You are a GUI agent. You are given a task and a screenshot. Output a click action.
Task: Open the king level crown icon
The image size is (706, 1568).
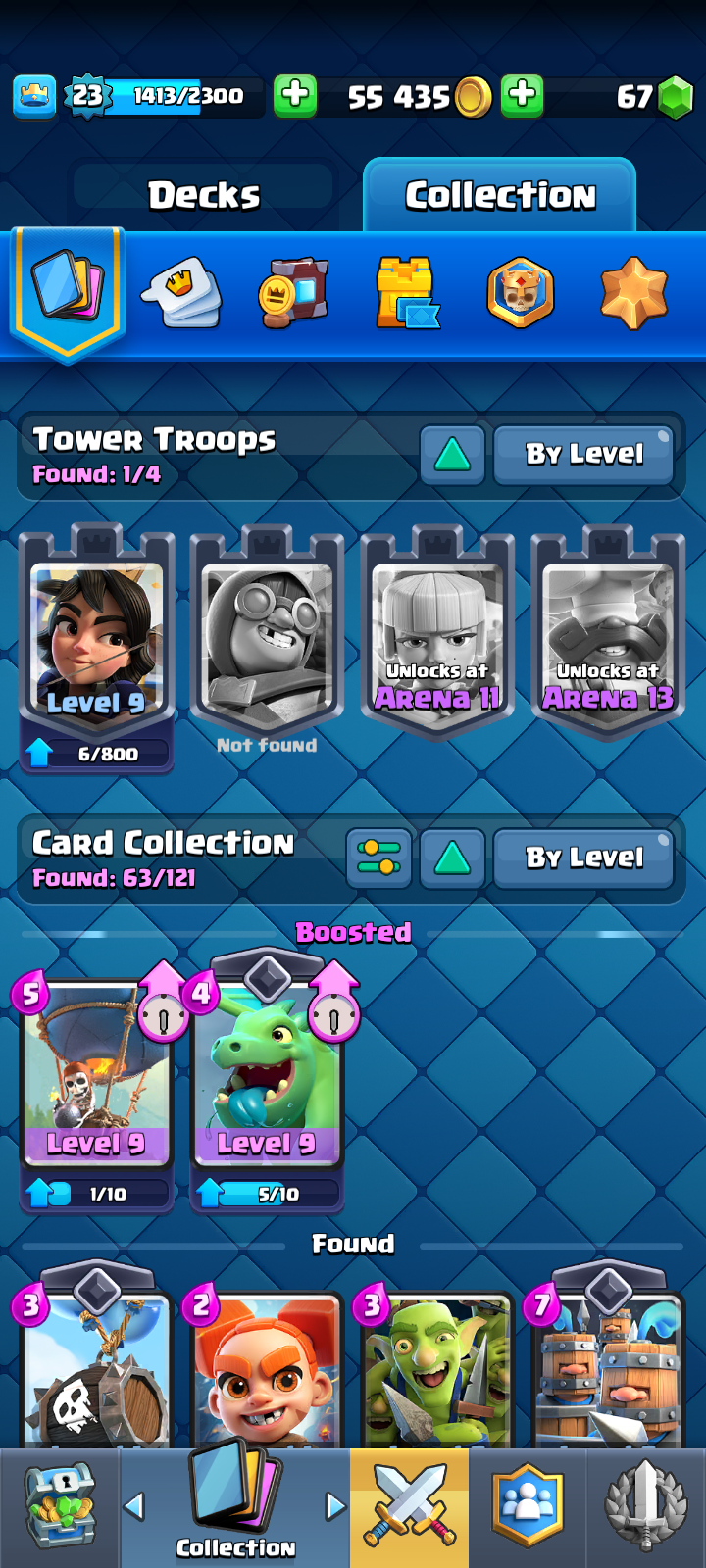pyautogui.click(x=34, y=96)
